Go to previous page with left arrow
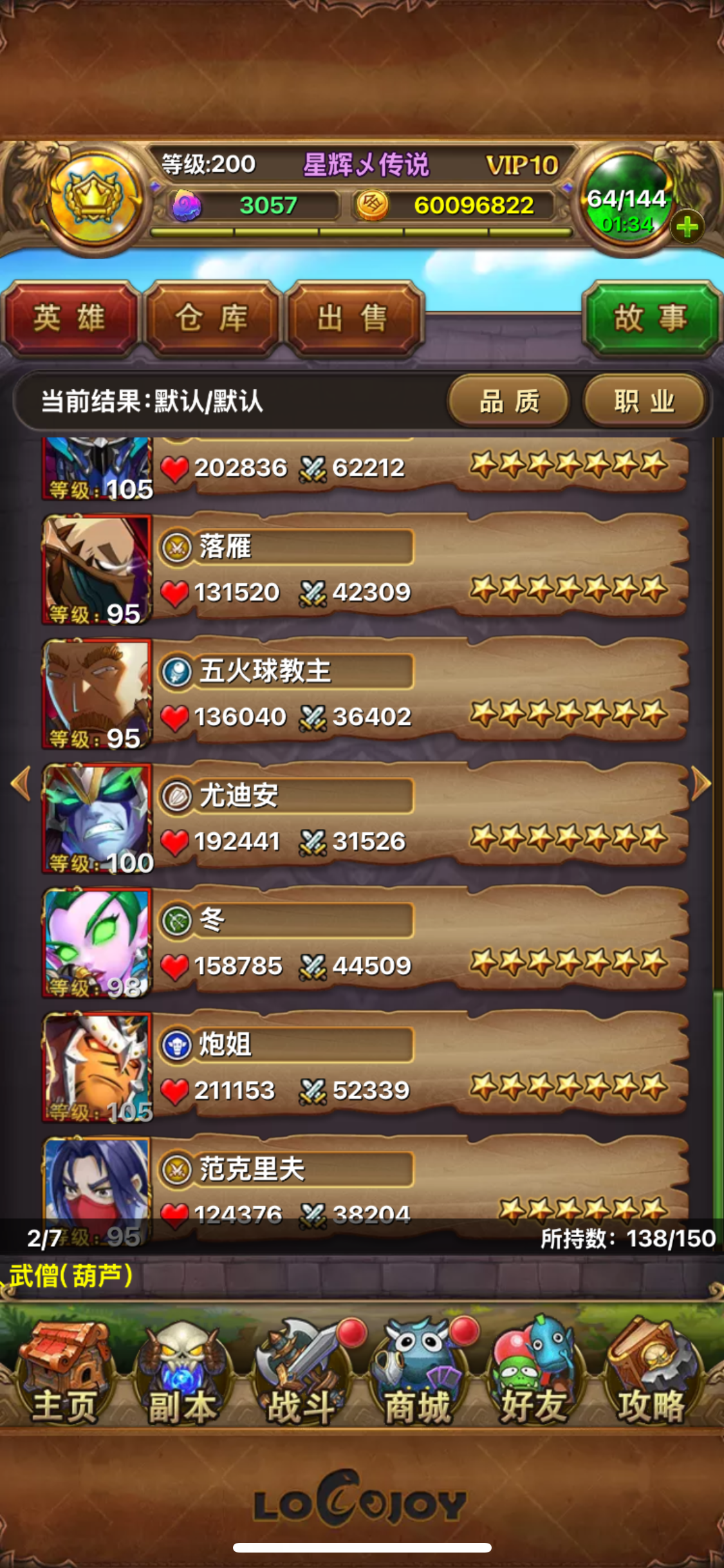The image size is (724, 1568). point(21,783)
